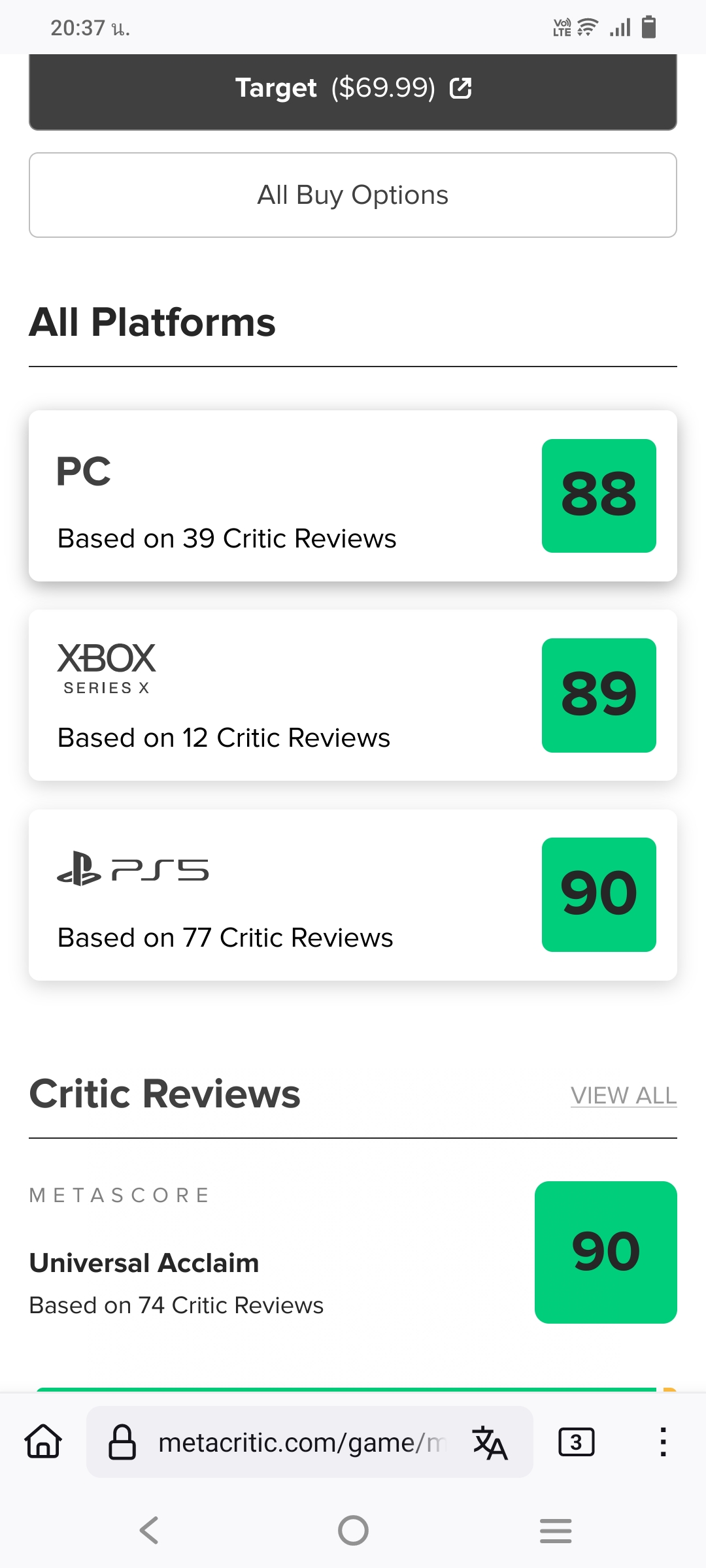The height and width of the screenshot is (1568, 706).
Task: Open the Xbox Series X score card
Action: click(353, 695)
